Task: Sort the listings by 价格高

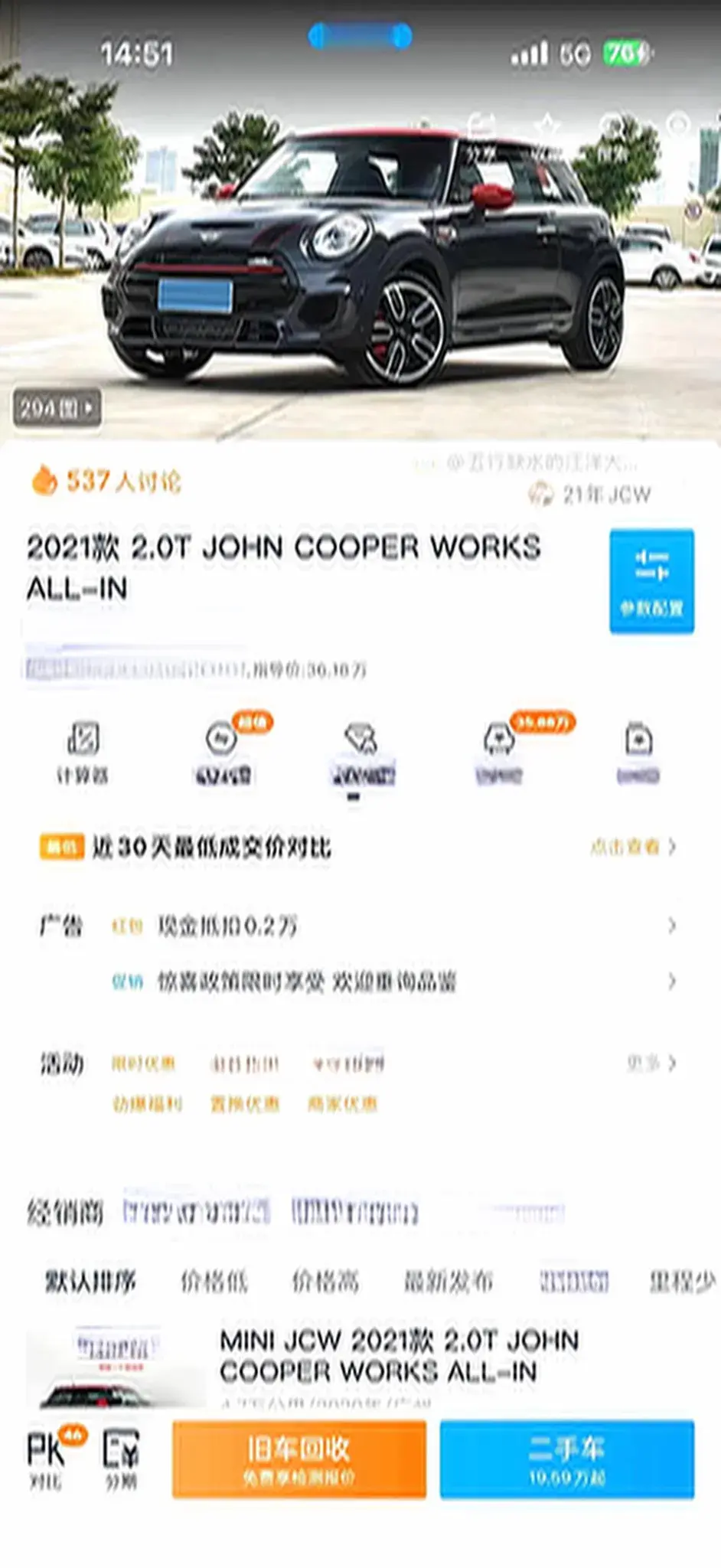Action: click(325, 1281)
